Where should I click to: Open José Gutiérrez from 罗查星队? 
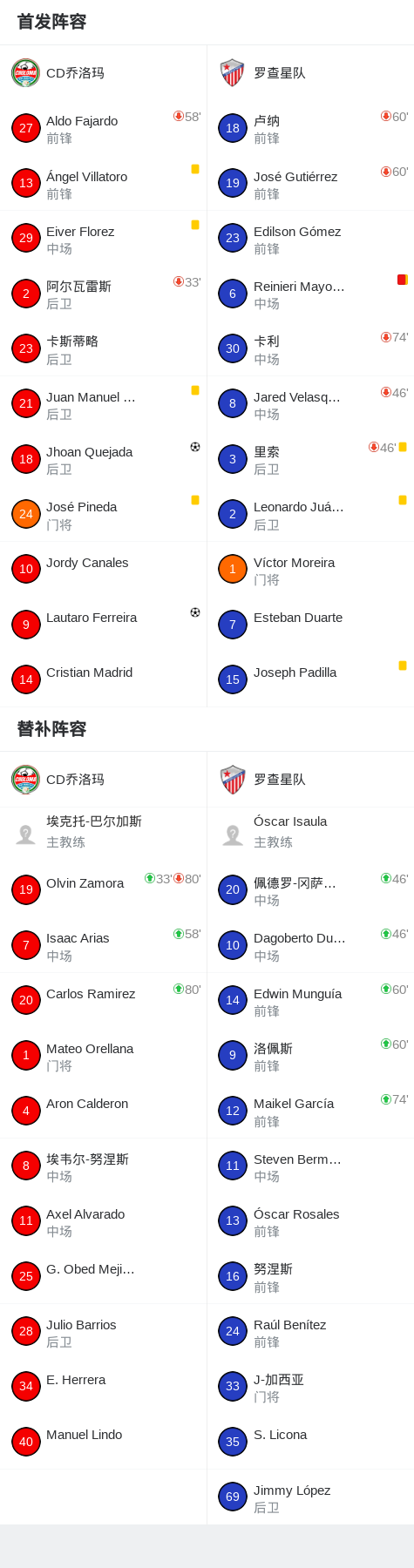click(x=310, y=184)
